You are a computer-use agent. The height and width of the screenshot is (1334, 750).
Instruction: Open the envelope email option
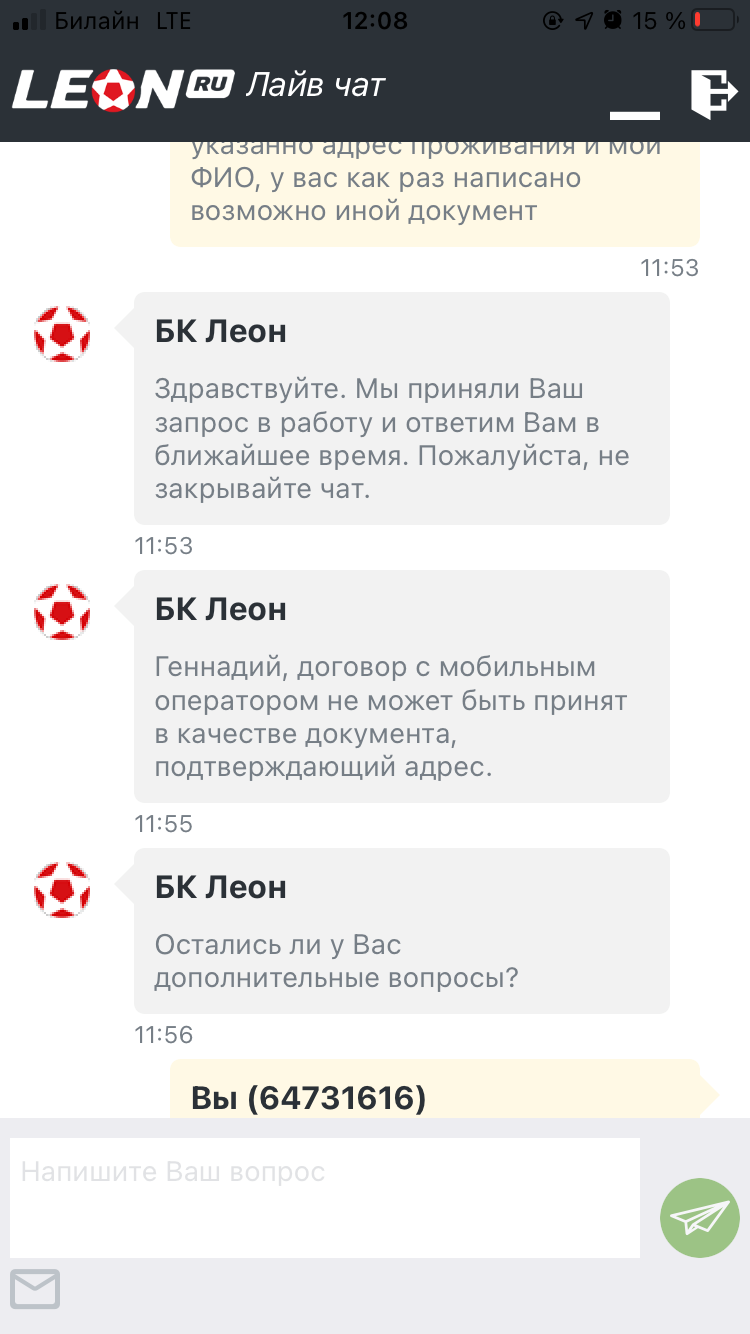pos(35,1289)
